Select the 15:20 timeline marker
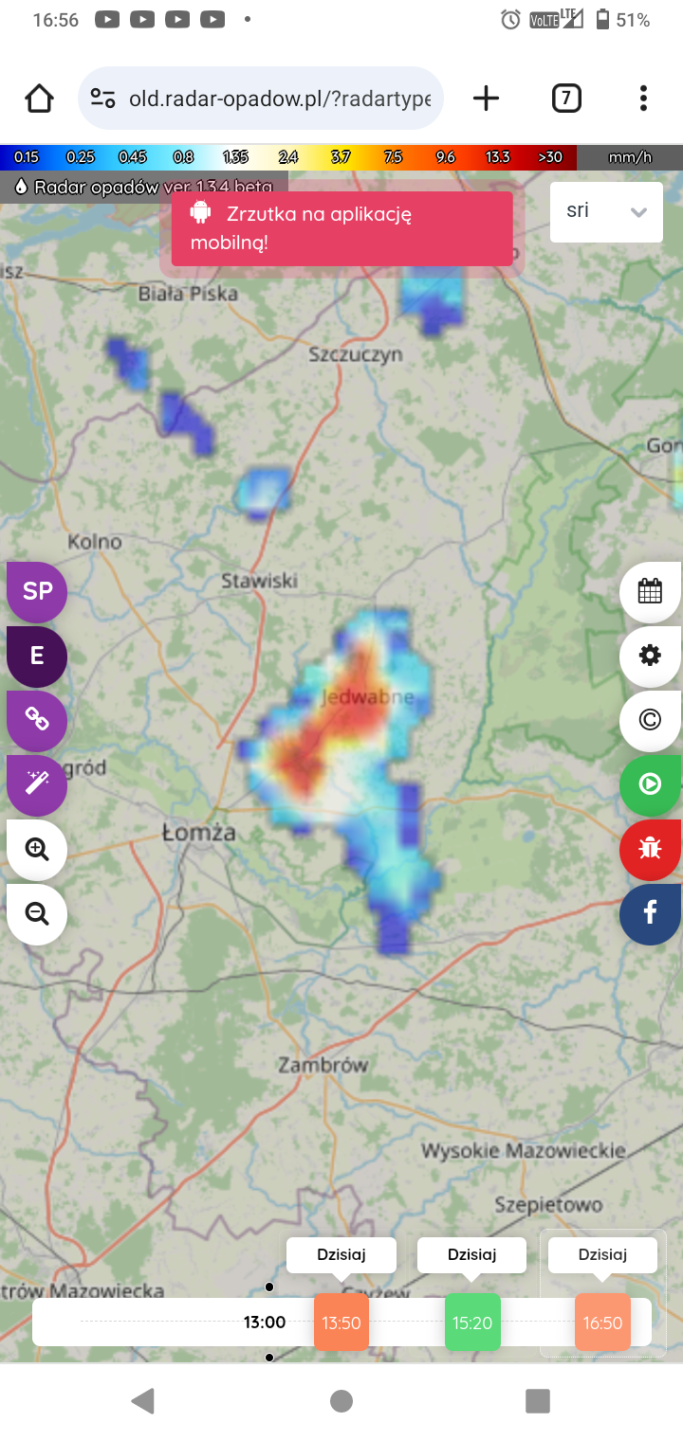The width and height of the screenshot is (683, 1440). [472, 1322]
